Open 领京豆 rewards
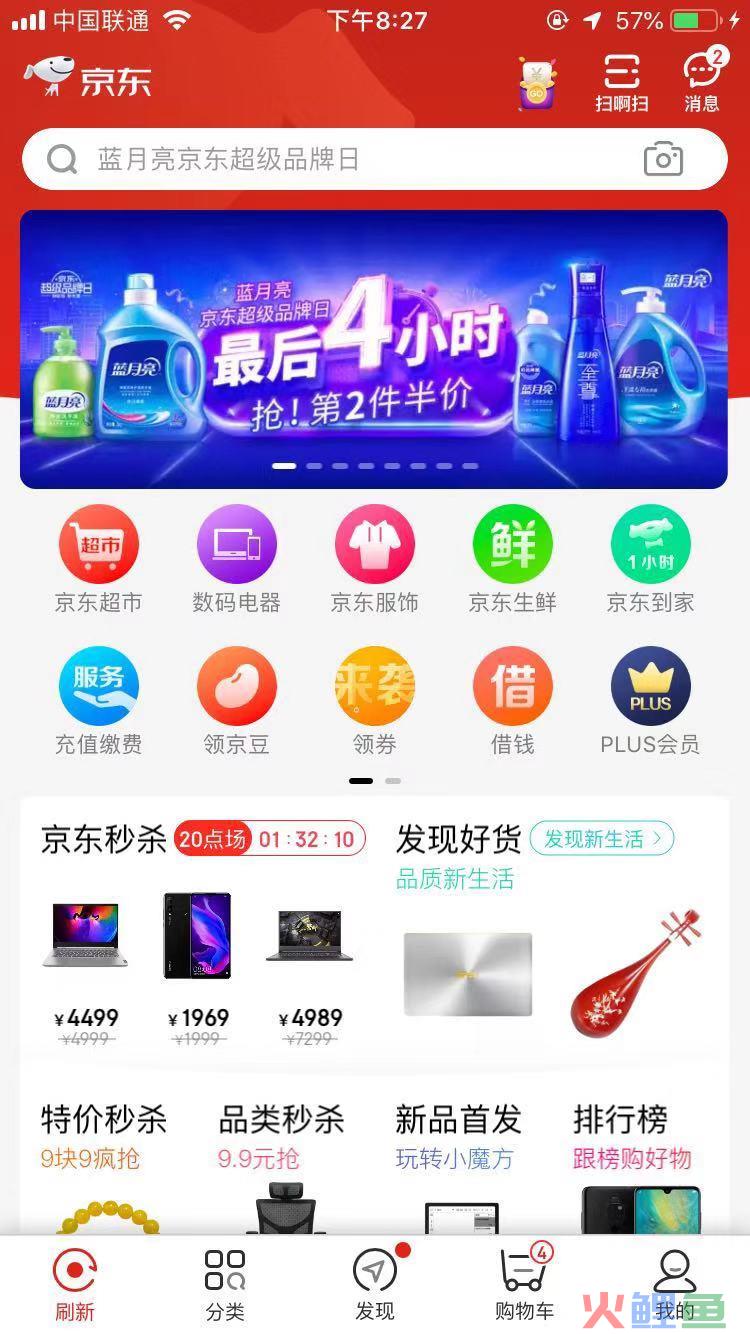The width and height of the screenshot is (750, 1334). [236, 700]
